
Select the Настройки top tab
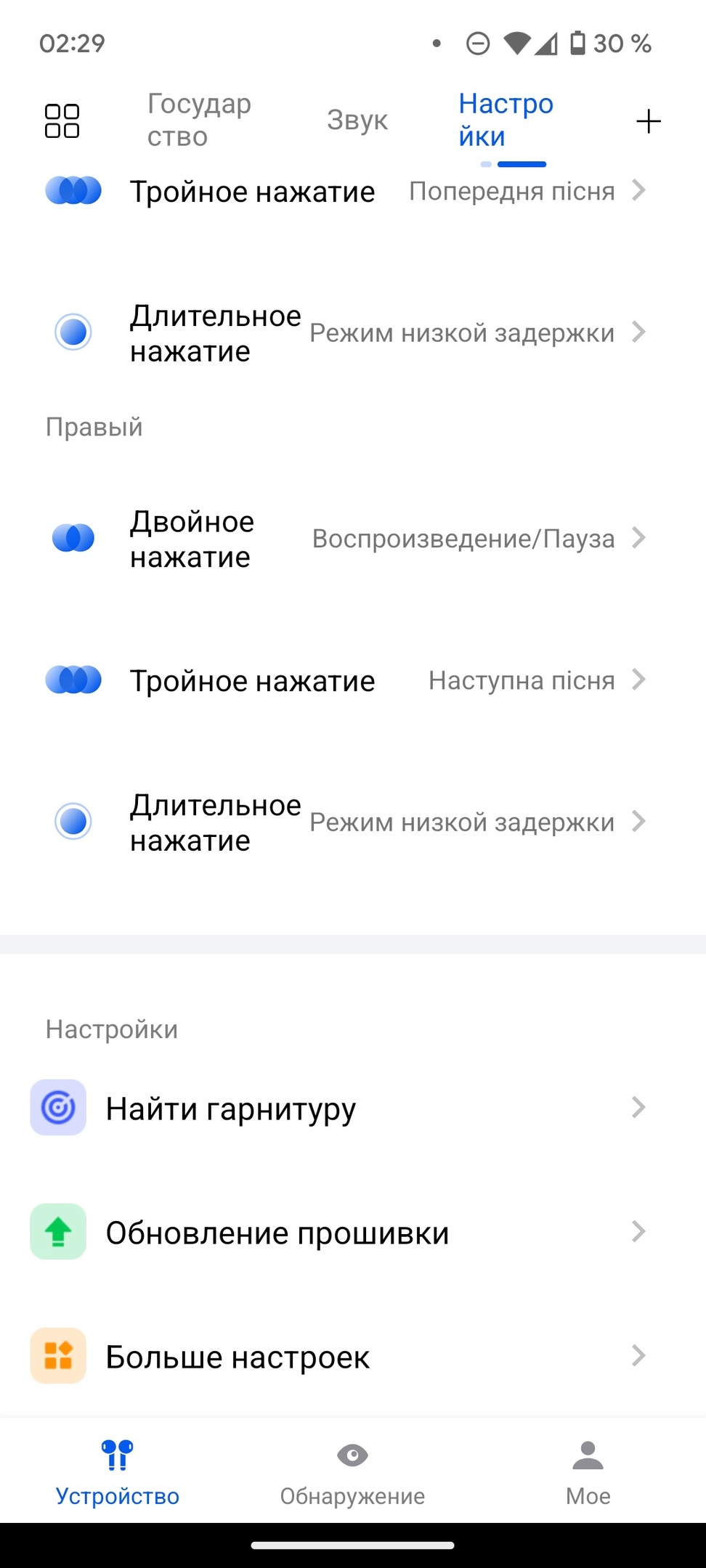coord(506,121)
